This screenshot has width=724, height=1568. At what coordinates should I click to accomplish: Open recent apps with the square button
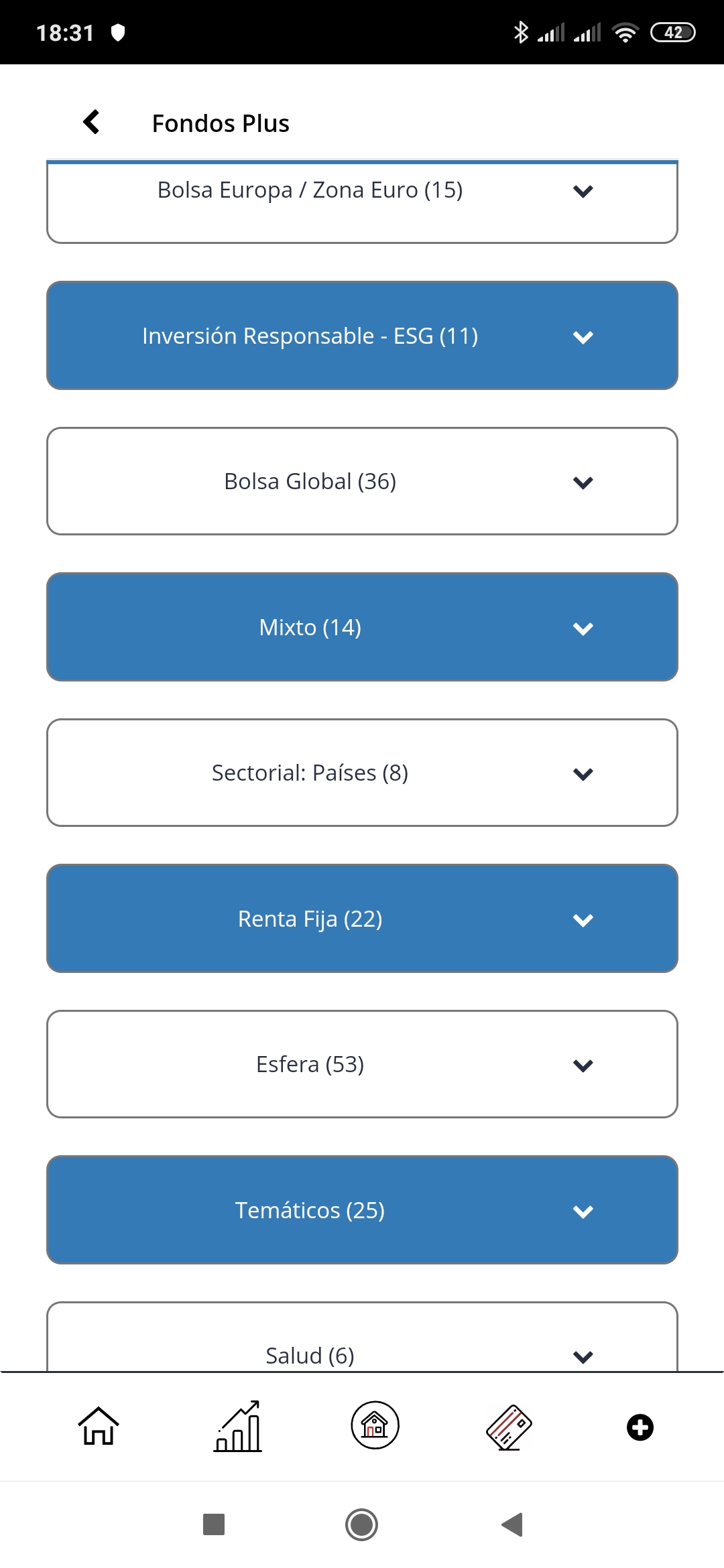tap(214, 1524)
